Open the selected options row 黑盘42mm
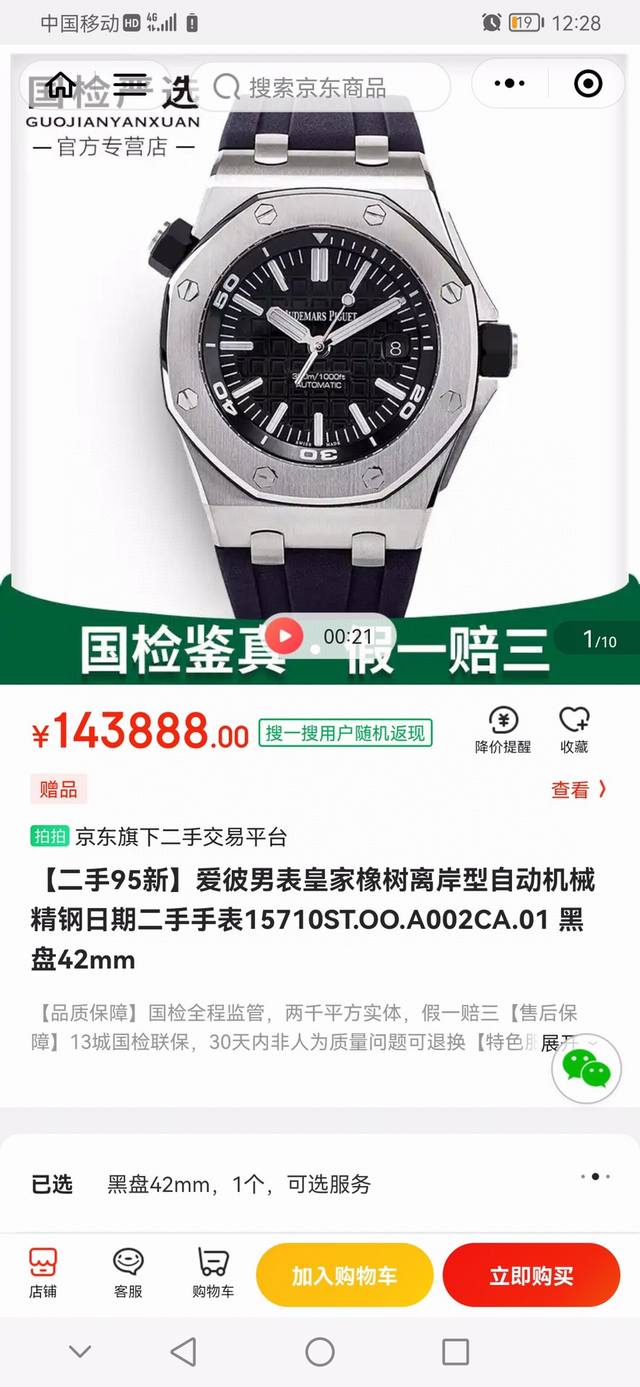Image resolution: width=640 pixels, height=1387 pixels. [x=320, y=1185]
